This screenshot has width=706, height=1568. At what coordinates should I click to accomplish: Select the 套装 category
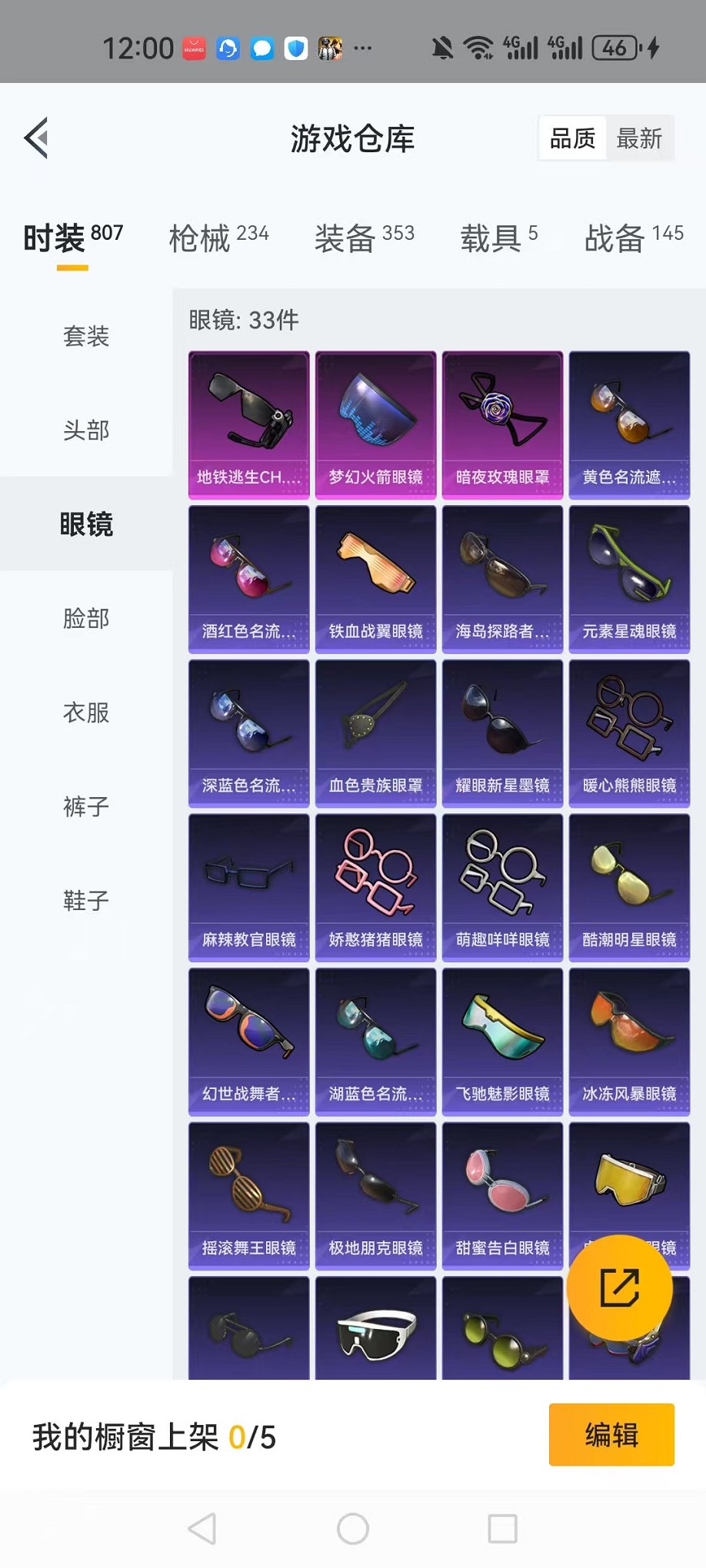click(x=86, y=337)
